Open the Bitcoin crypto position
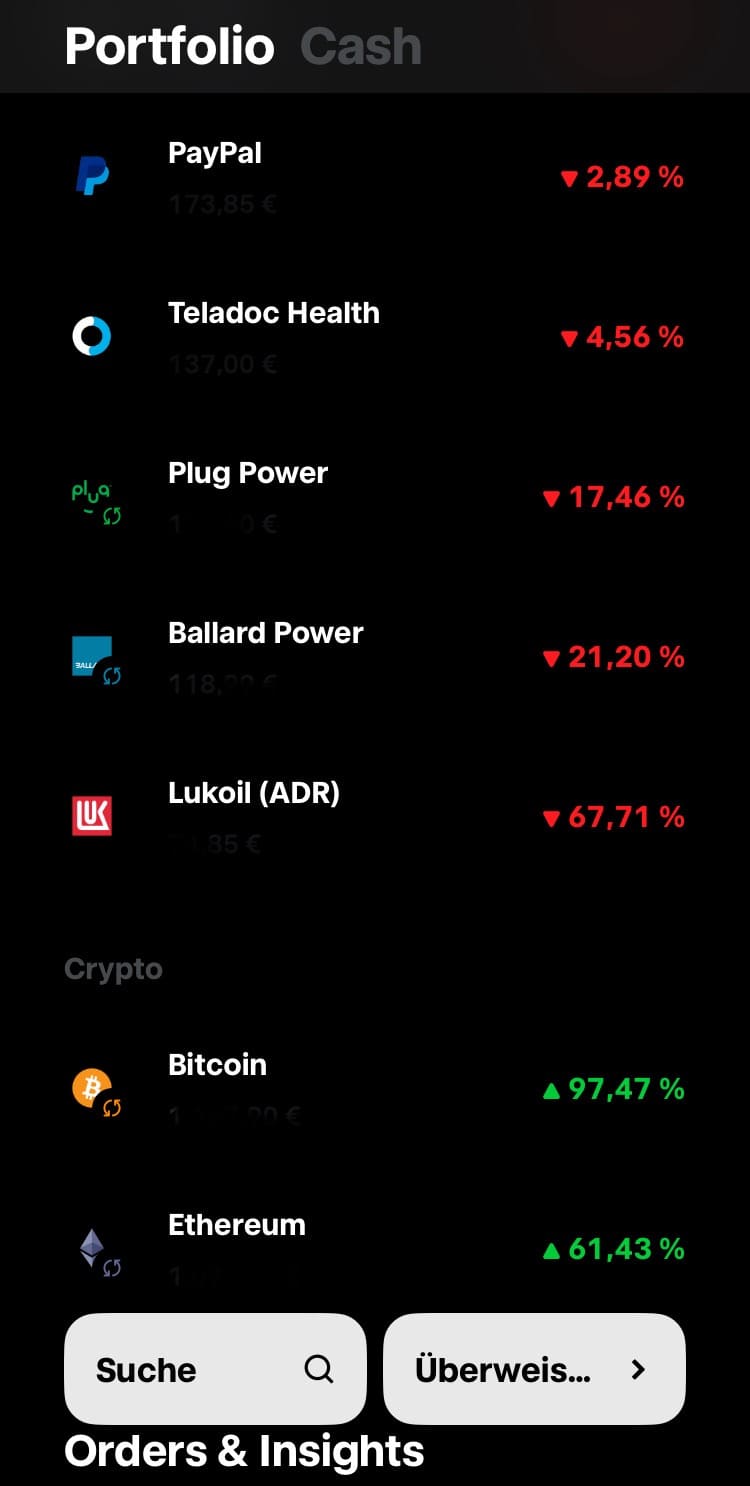750x1486 pixels. [x=375, y=1088]
